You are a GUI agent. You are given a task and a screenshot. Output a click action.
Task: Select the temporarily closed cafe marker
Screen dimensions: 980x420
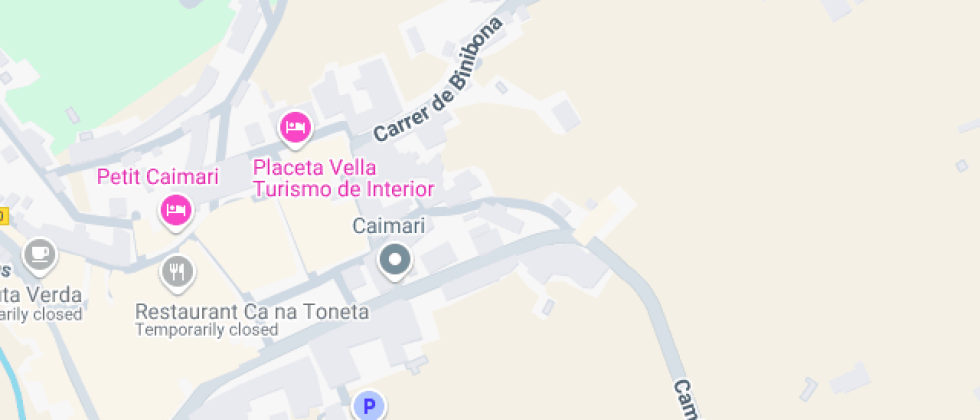[x=40, y=256]
